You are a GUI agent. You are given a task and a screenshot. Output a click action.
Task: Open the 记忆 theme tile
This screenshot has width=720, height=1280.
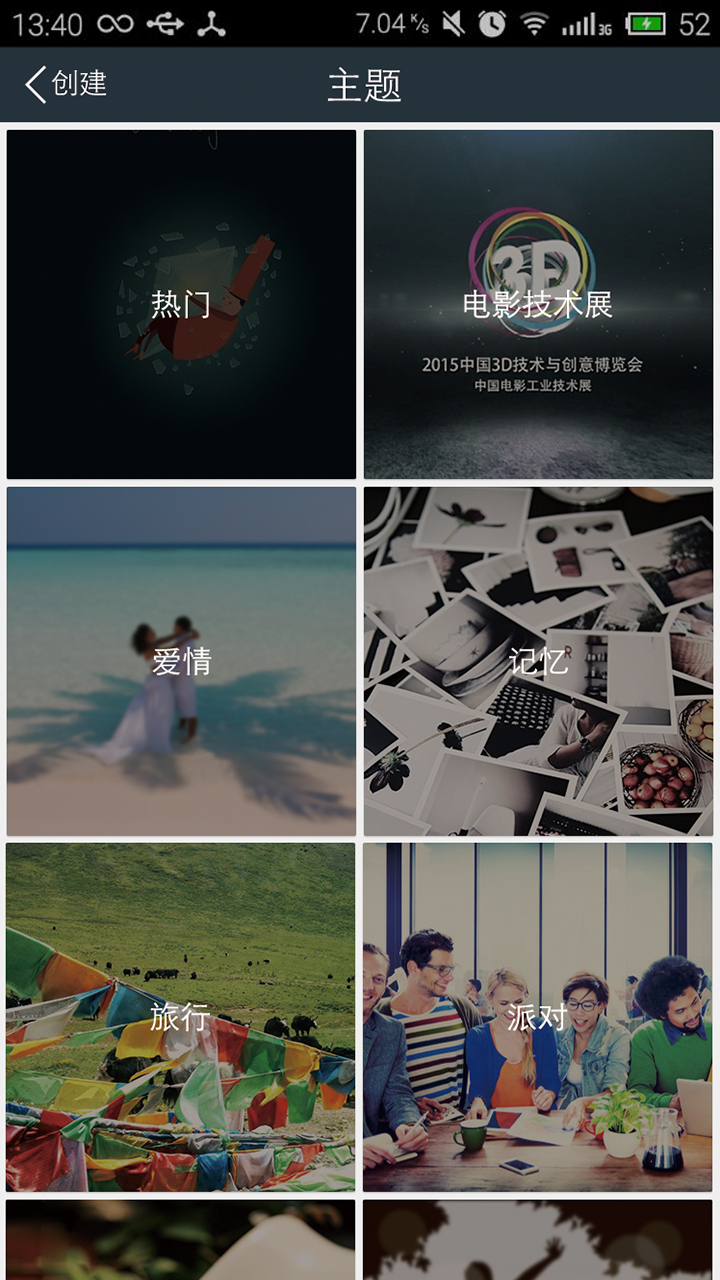point(538,661)
